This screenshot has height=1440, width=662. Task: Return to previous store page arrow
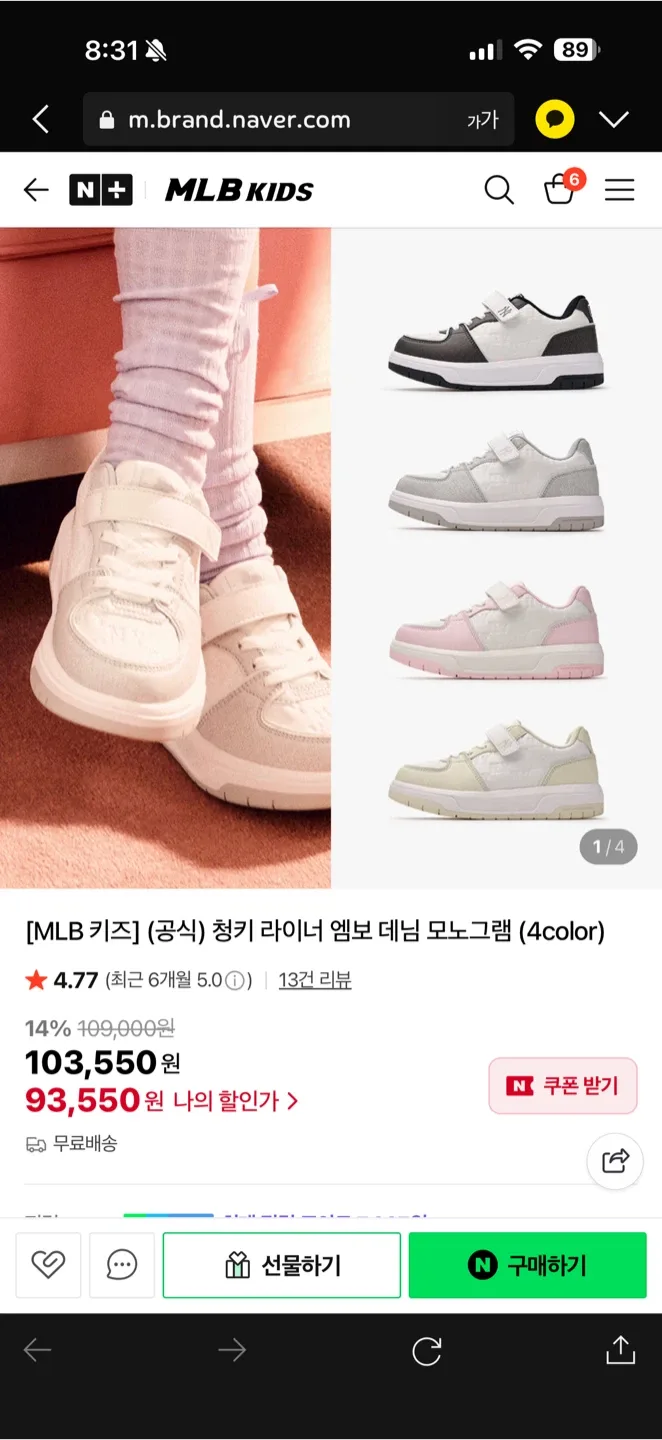(x=36, y=190)
